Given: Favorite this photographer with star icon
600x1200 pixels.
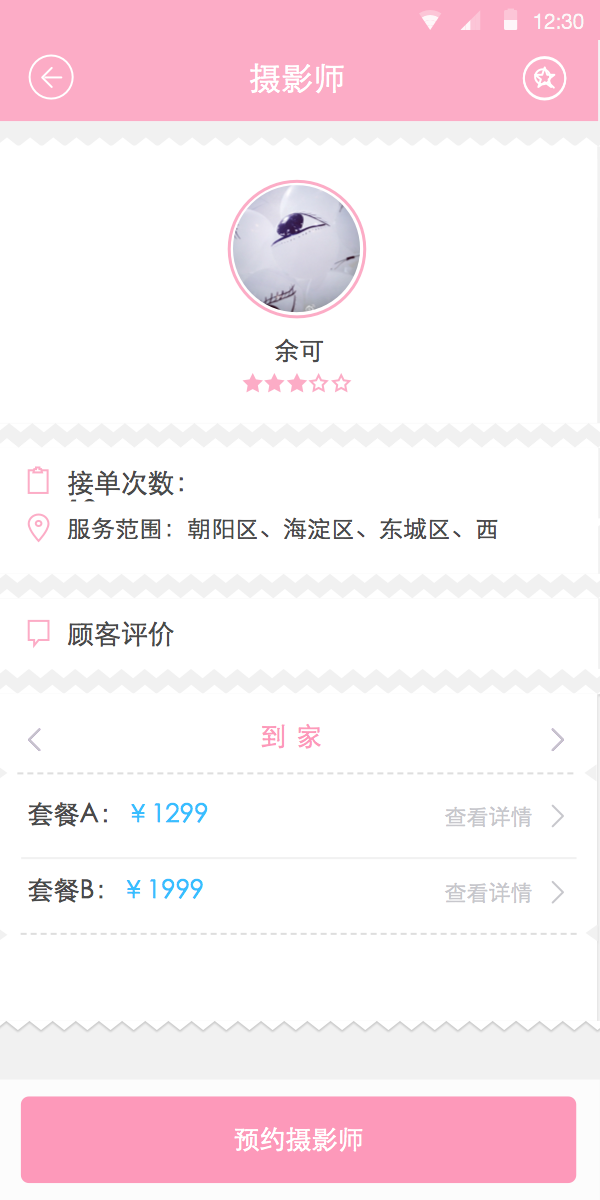Looking at the screenshot, I should tap(544, 78).
